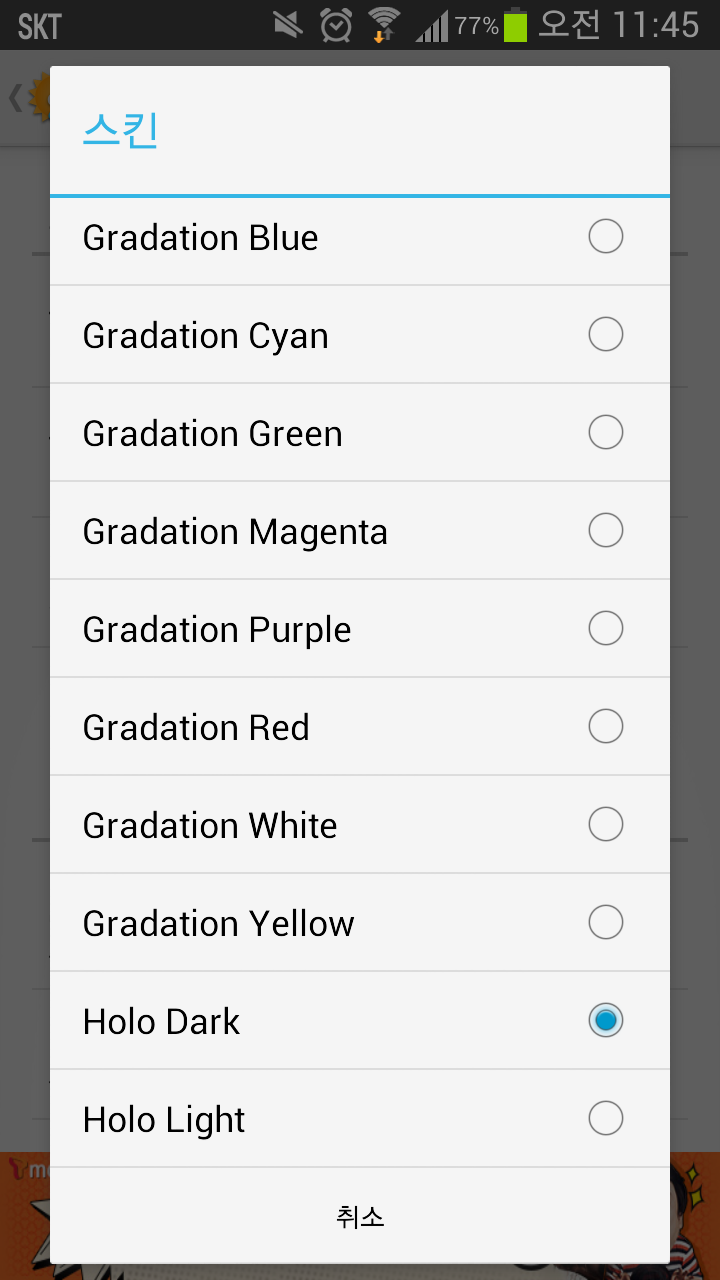Choose the Gradation Purple skin
720x1280 pixels.
[360, 629]
